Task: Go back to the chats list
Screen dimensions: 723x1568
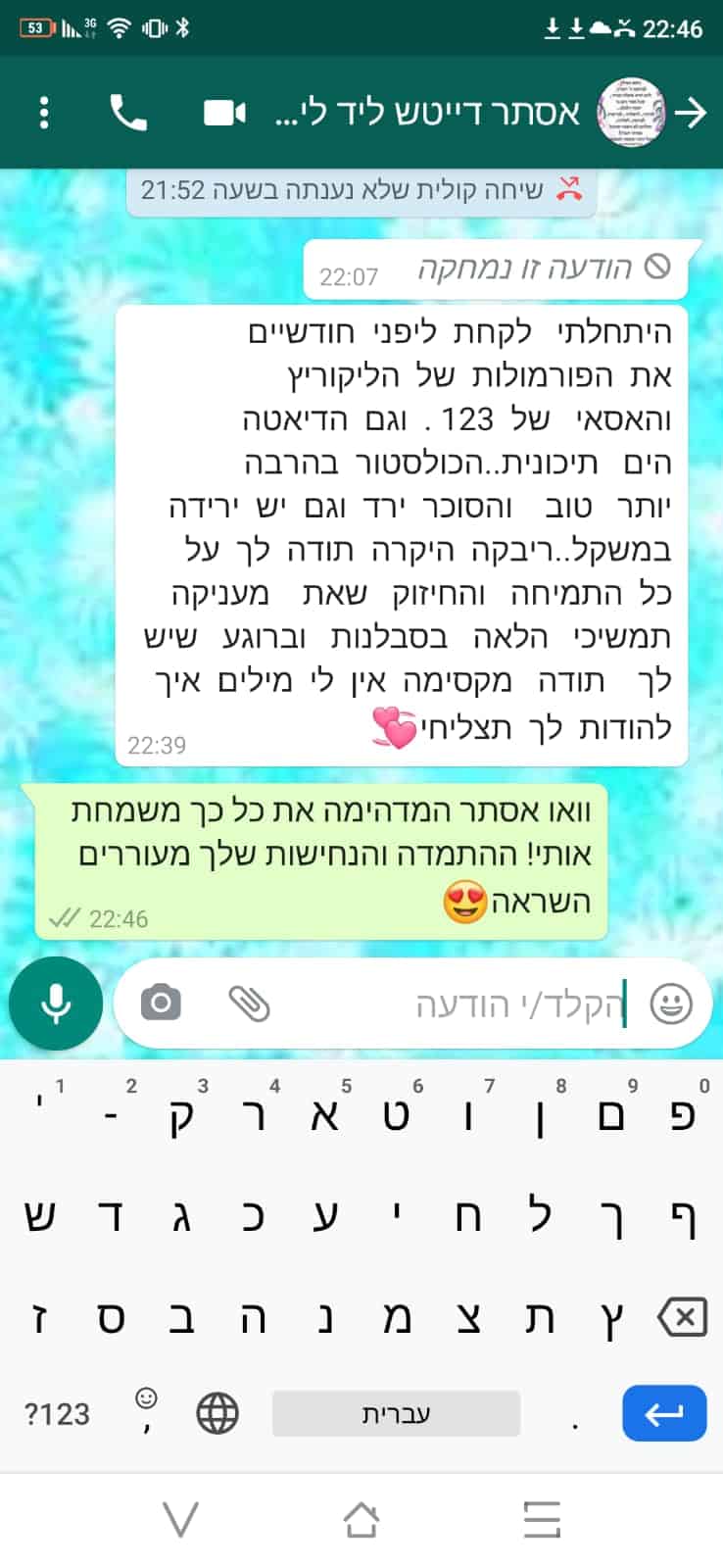Action: [x=692, y=113]
